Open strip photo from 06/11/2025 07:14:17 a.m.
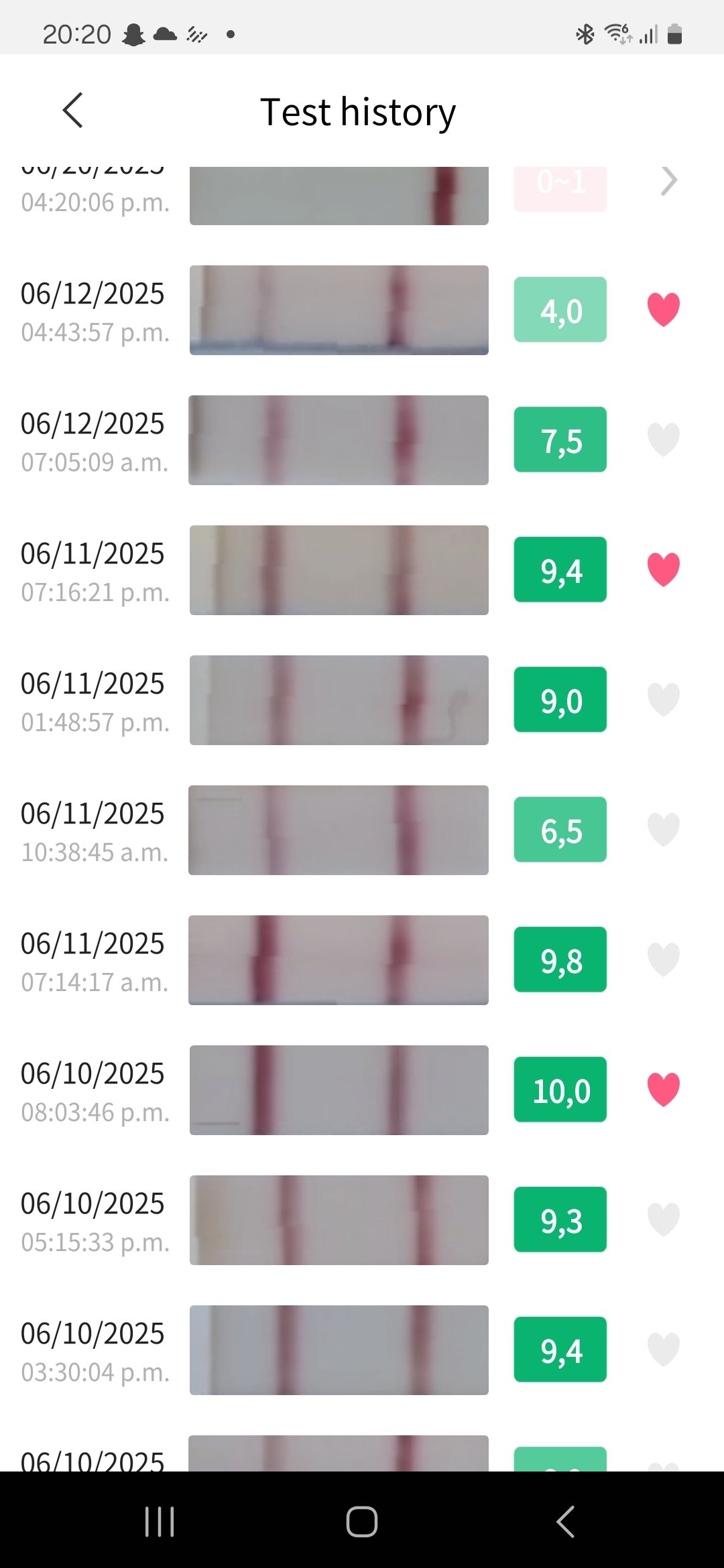This screenshot has width=724, height=1568. 339,960
